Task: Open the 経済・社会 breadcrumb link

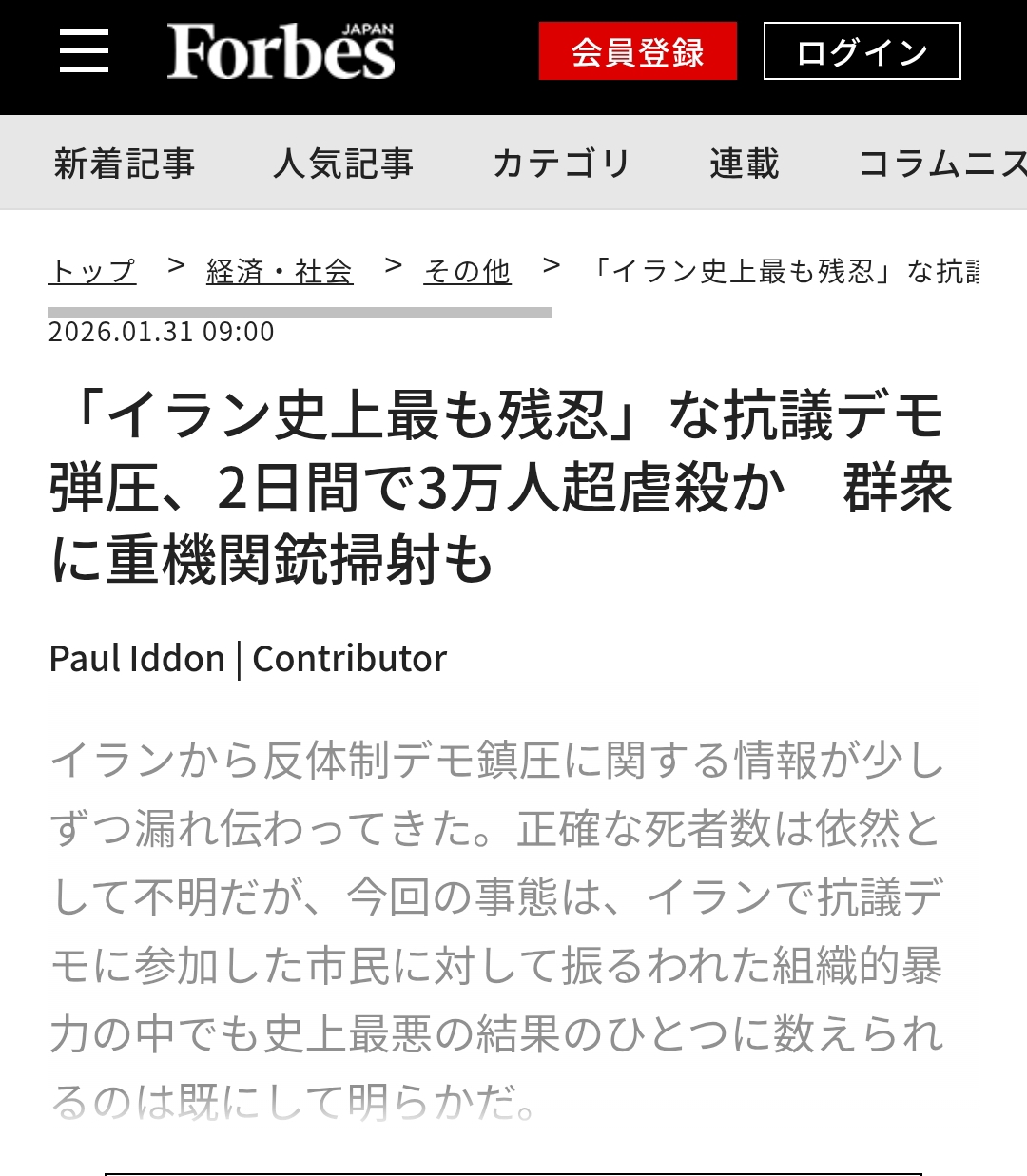Action: click(280, 272)
